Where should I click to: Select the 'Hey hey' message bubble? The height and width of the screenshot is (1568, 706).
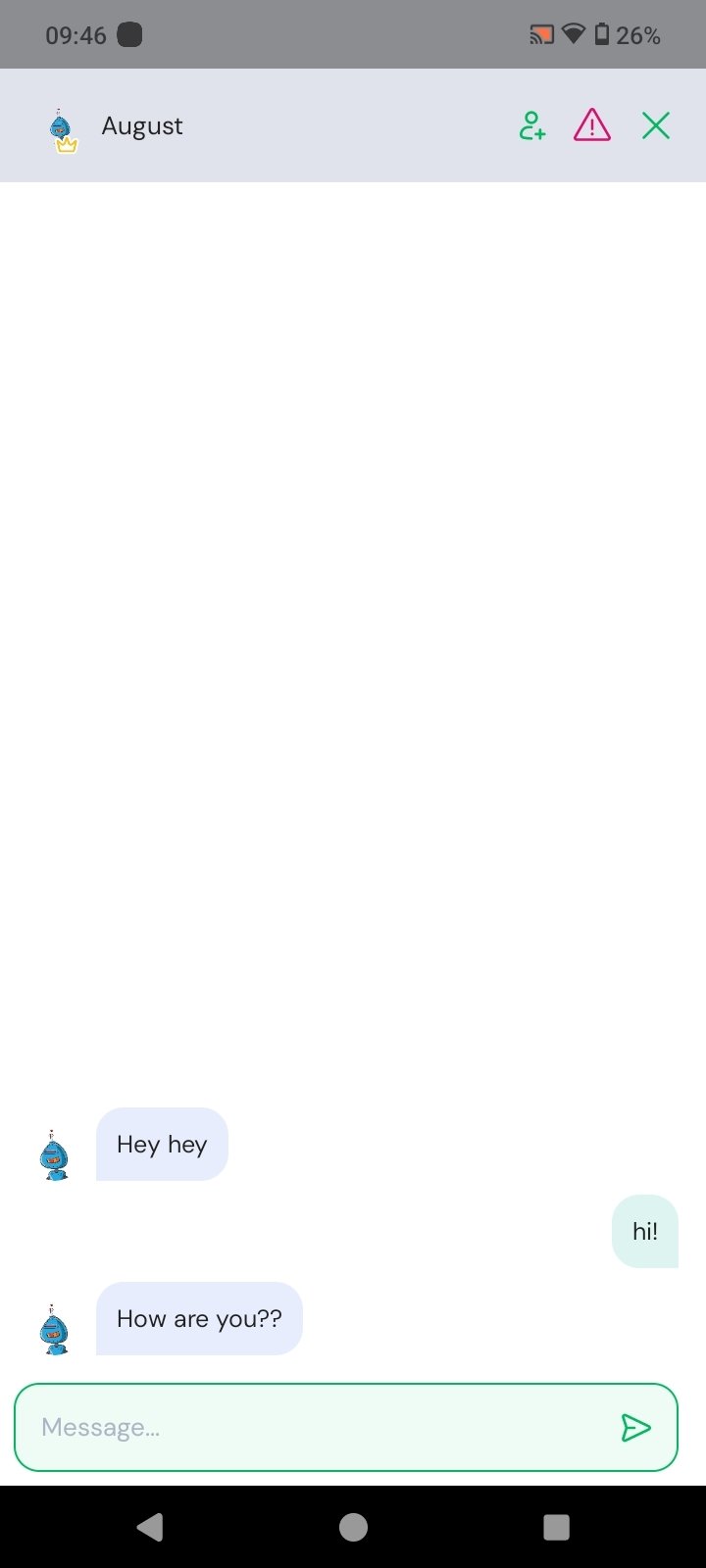click(162, 1144)
